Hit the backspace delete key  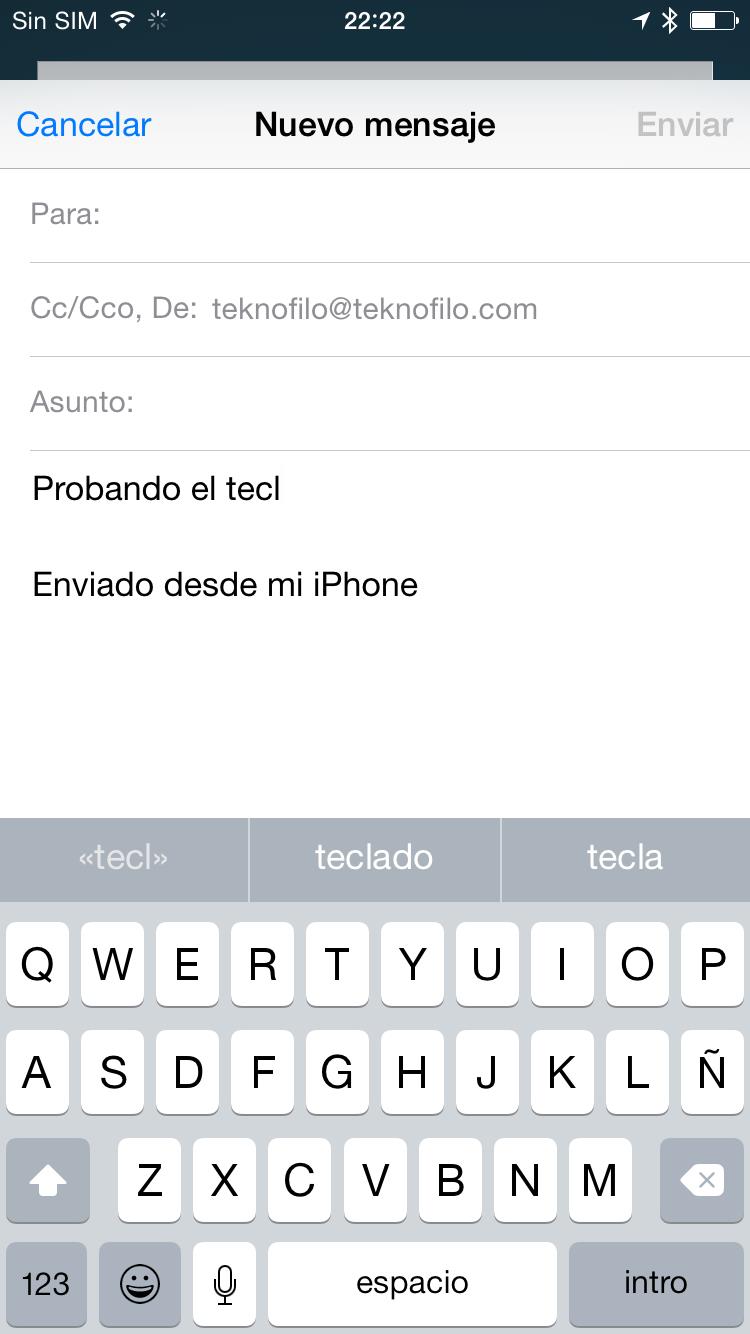(x=702, y=1181)
